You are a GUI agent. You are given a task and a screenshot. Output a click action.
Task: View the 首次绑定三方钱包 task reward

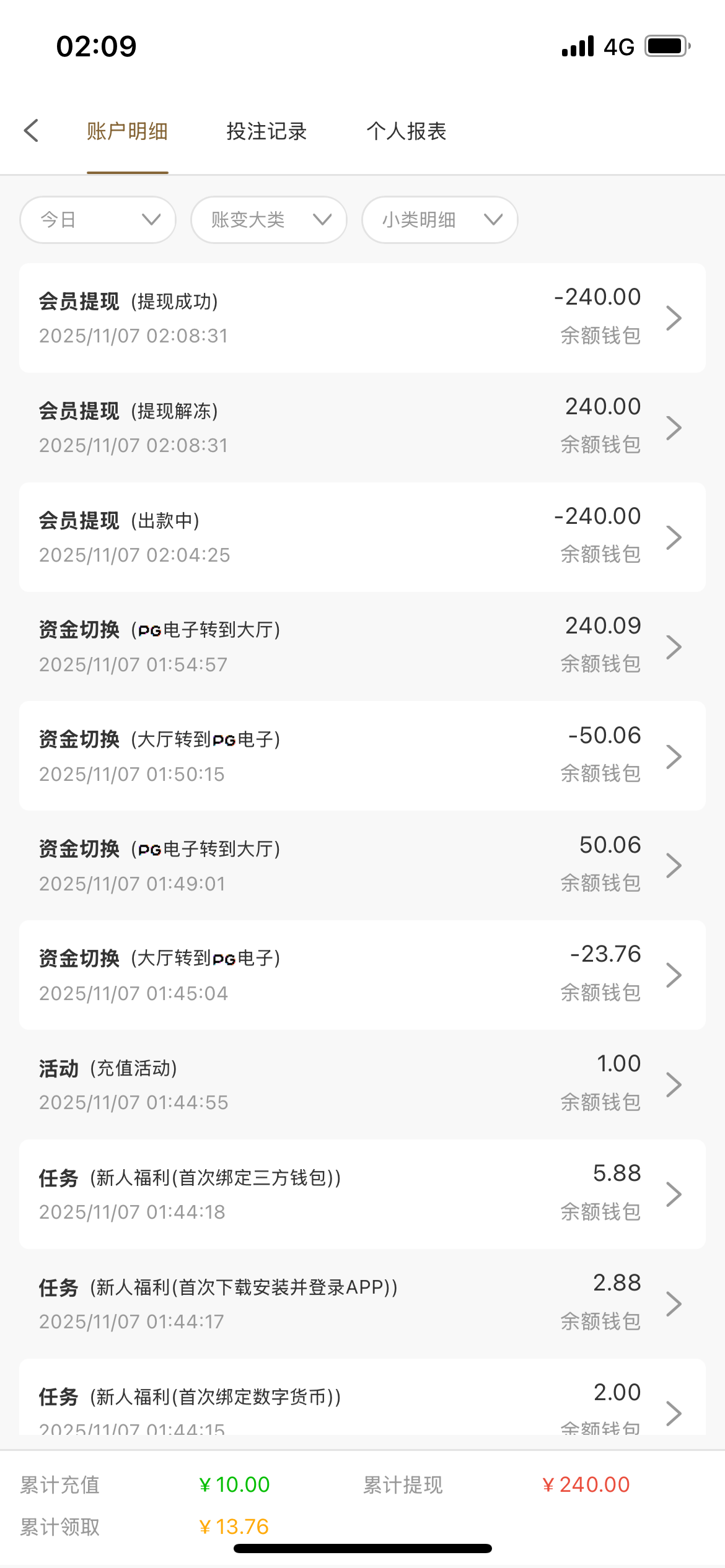coord(362,1194)
